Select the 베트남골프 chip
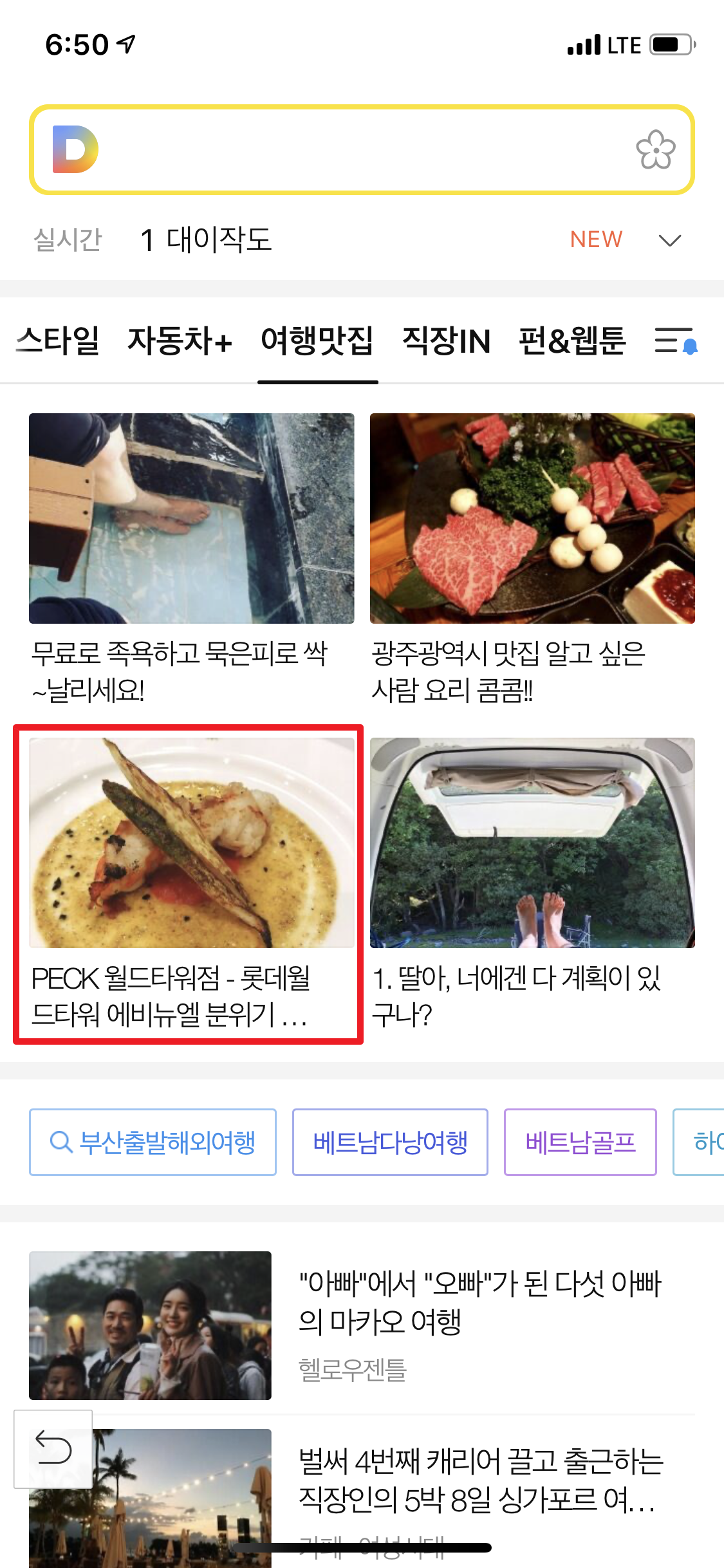 click(x=580, y=1142)
